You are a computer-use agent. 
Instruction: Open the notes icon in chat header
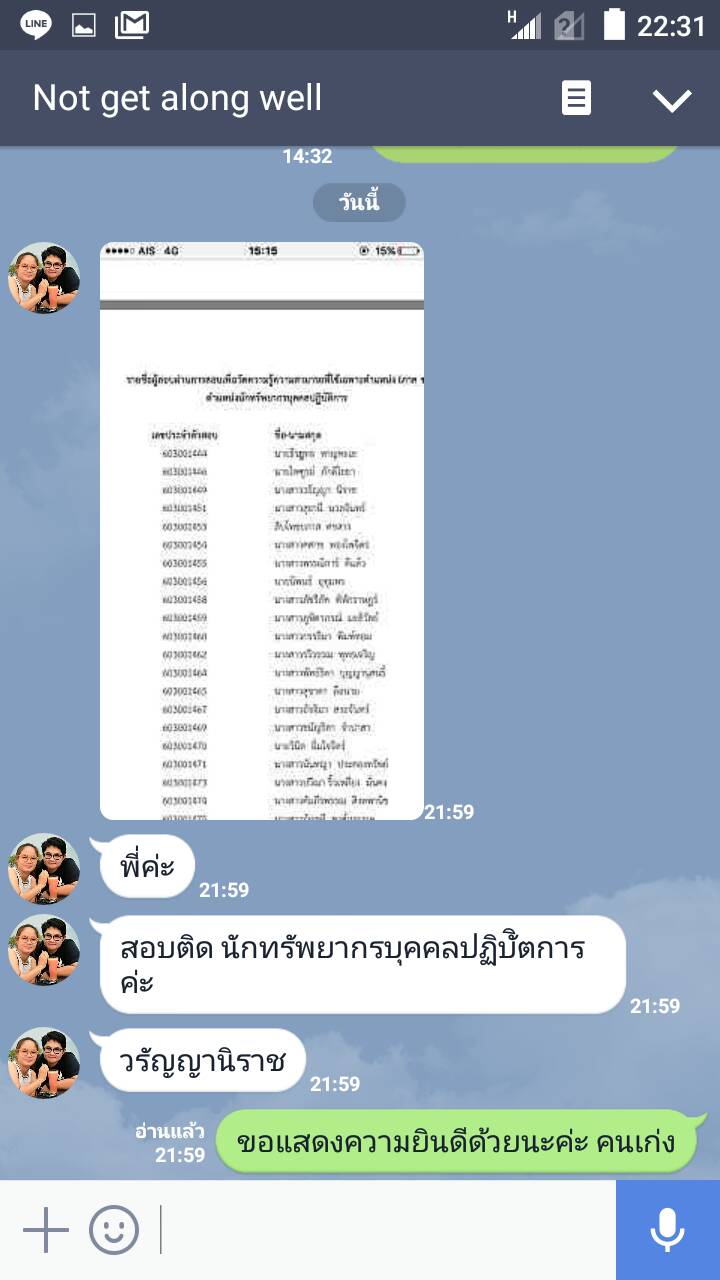click(576, 98)
